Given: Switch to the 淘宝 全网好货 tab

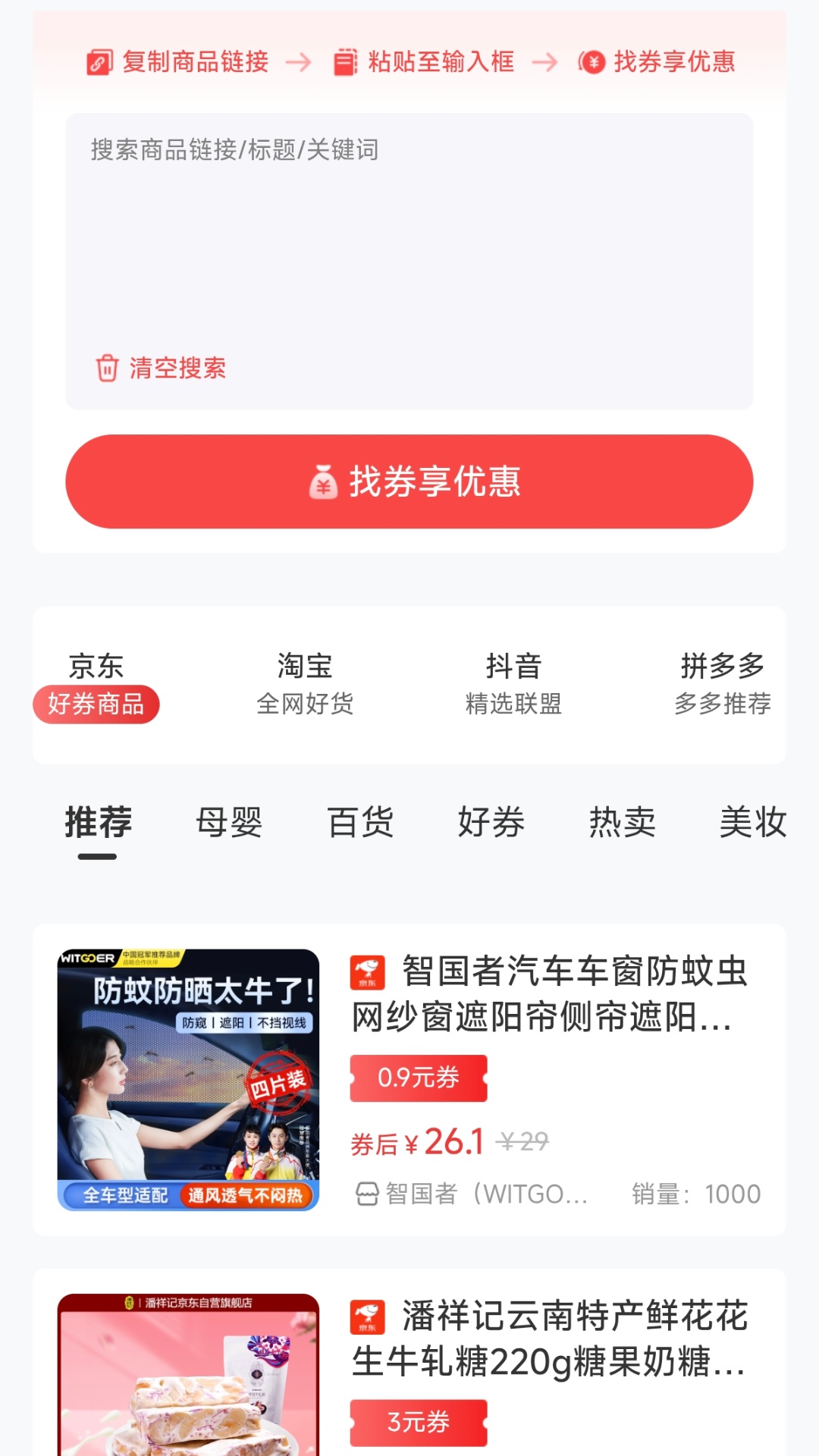Looking at the screenshot, I should (x=305, y=685).
